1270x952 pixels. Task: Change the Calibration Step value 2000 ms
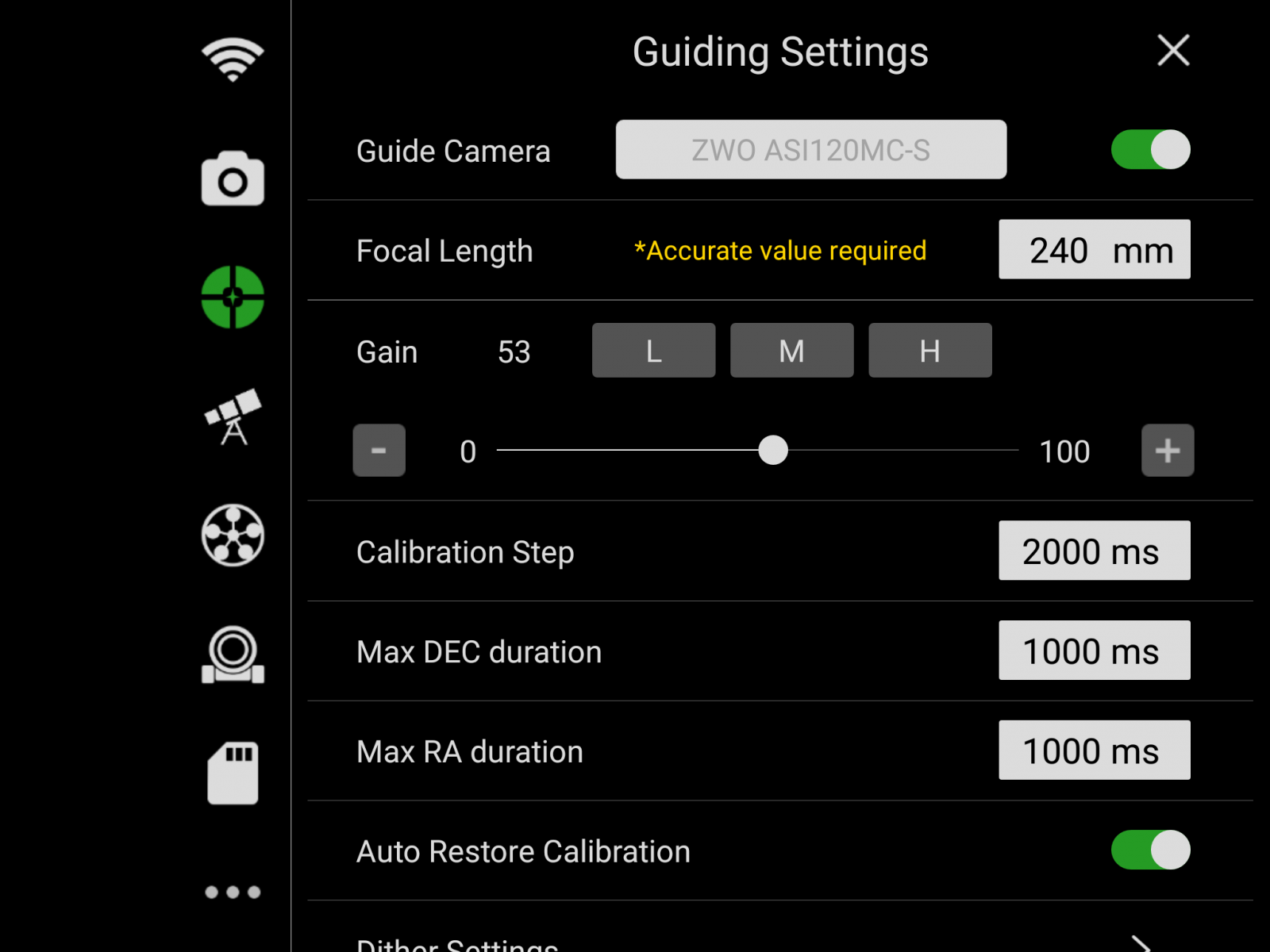point(1094,551)
